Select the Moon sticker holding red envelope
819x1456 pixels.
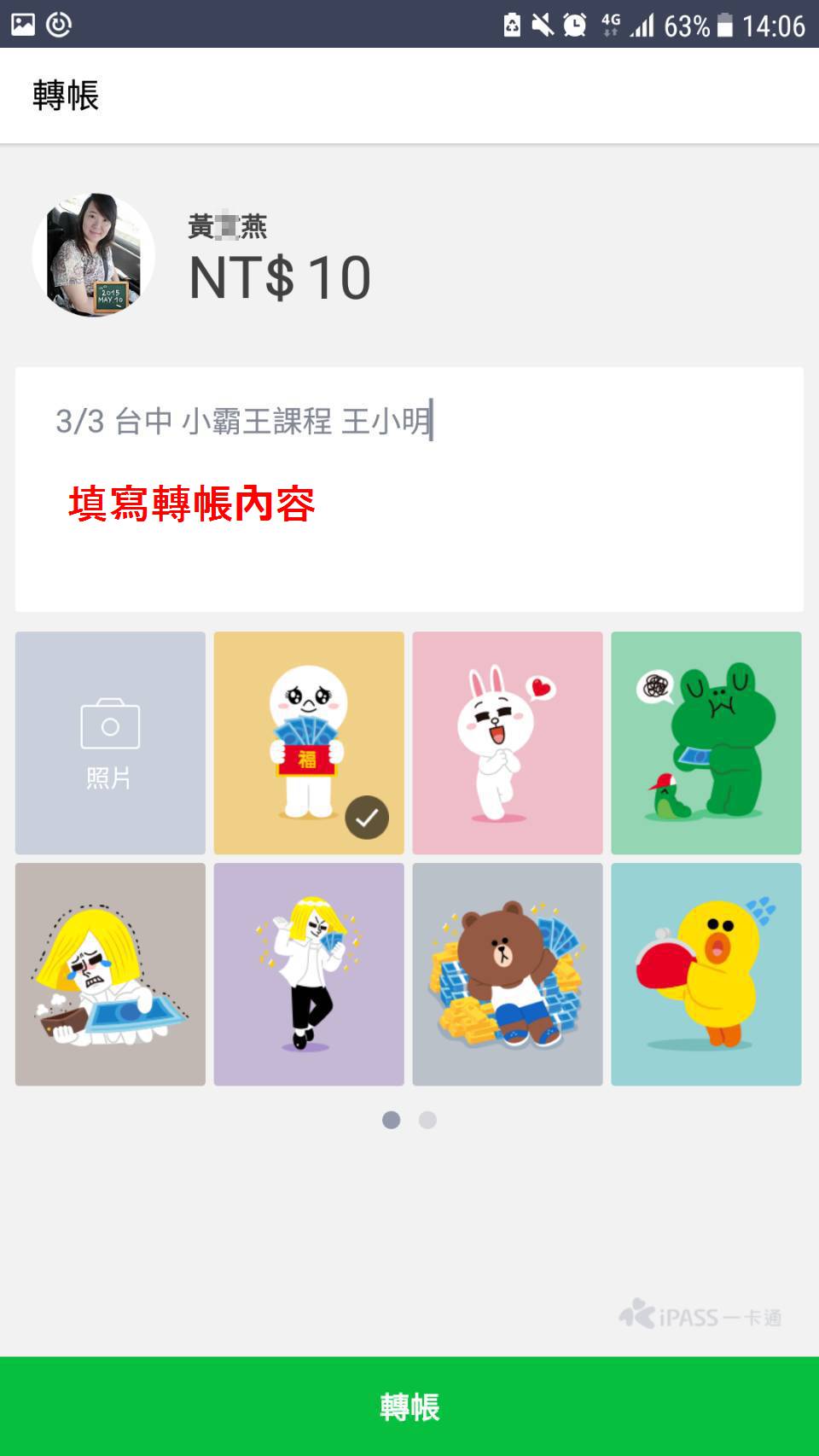[309, 743]
